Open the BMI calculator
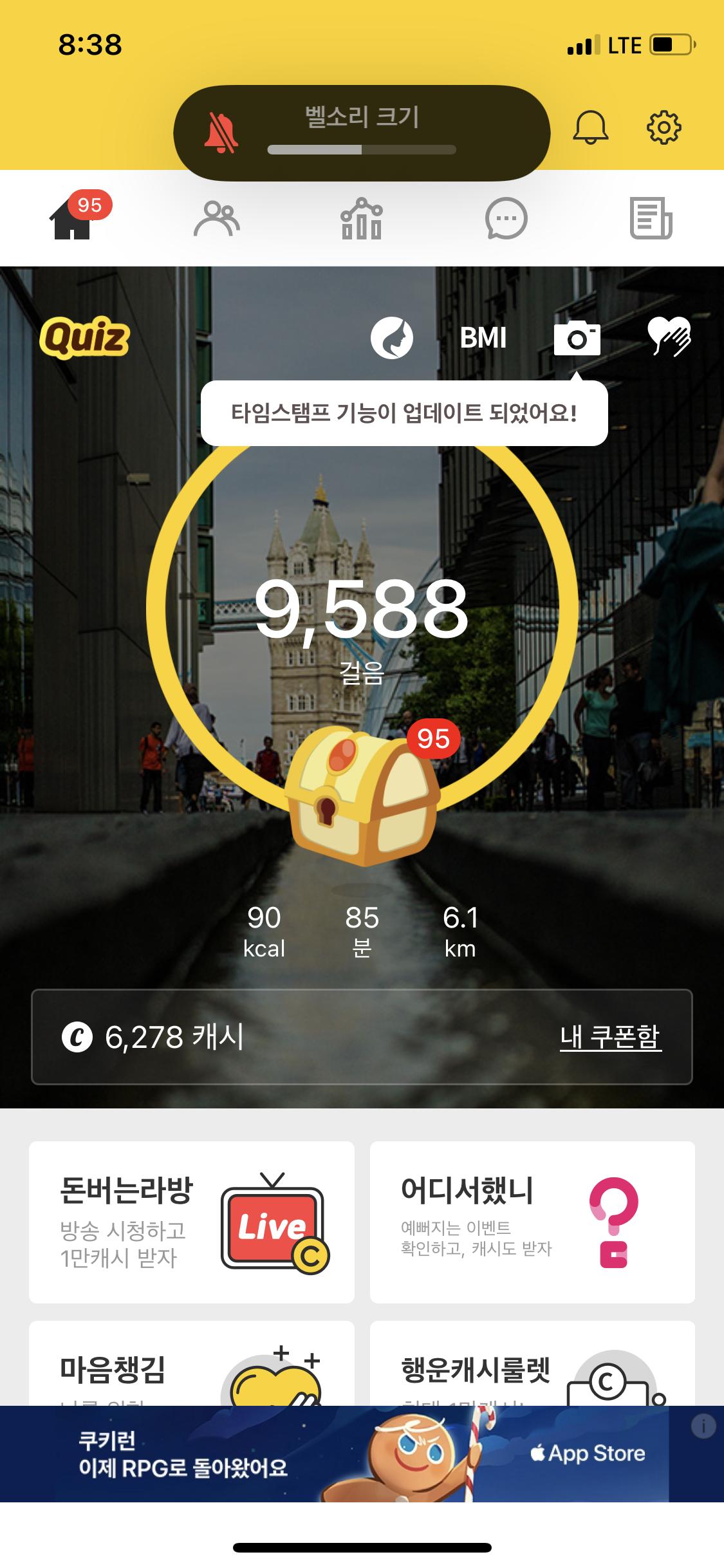Image resolution: width=724 pixels, height=1568 pixels. pyautogui.click(x=483, y=338)
